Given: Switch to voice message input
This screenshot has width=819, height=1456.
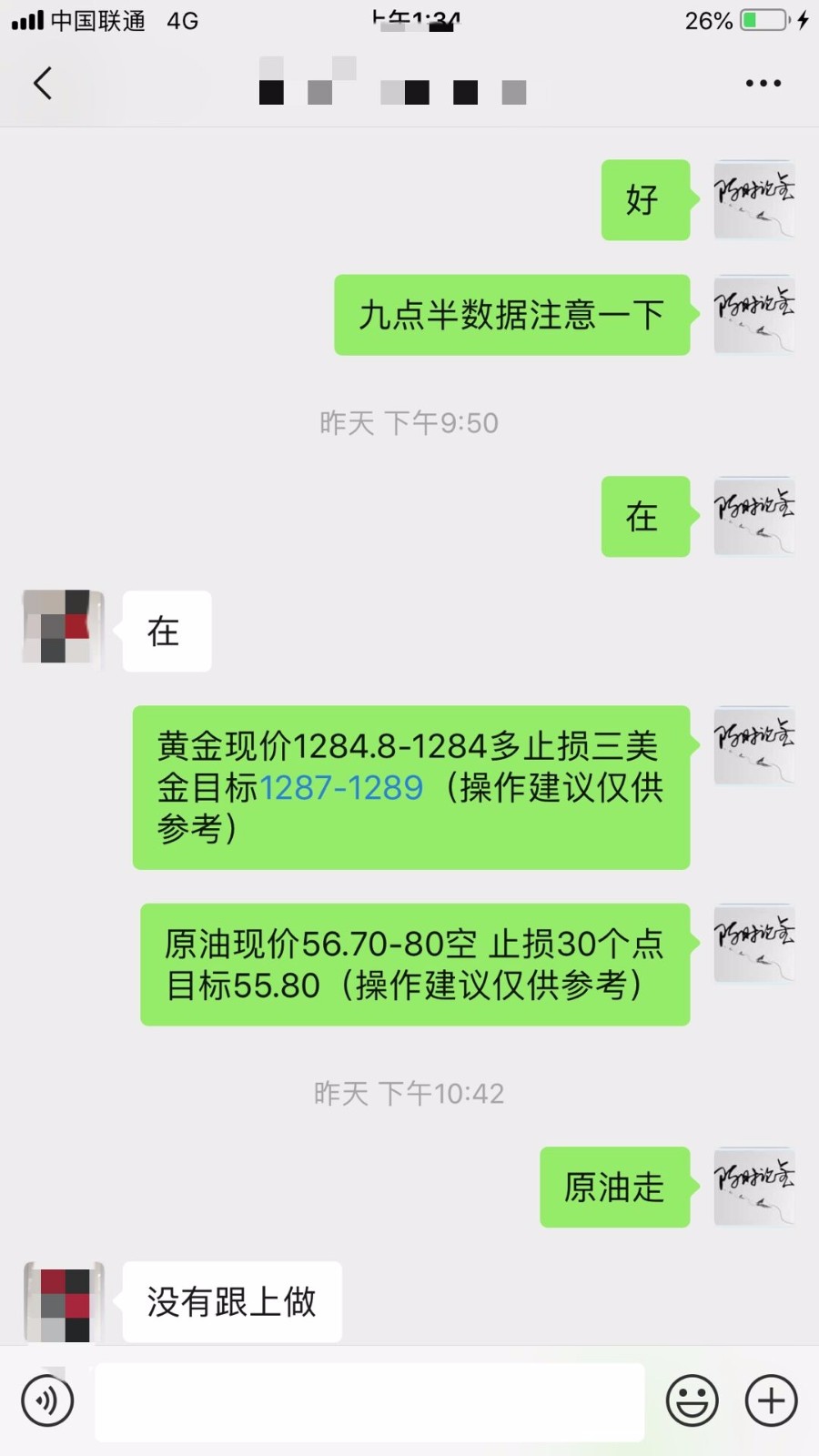Looking at the screenshot, I should (47, 1400).
